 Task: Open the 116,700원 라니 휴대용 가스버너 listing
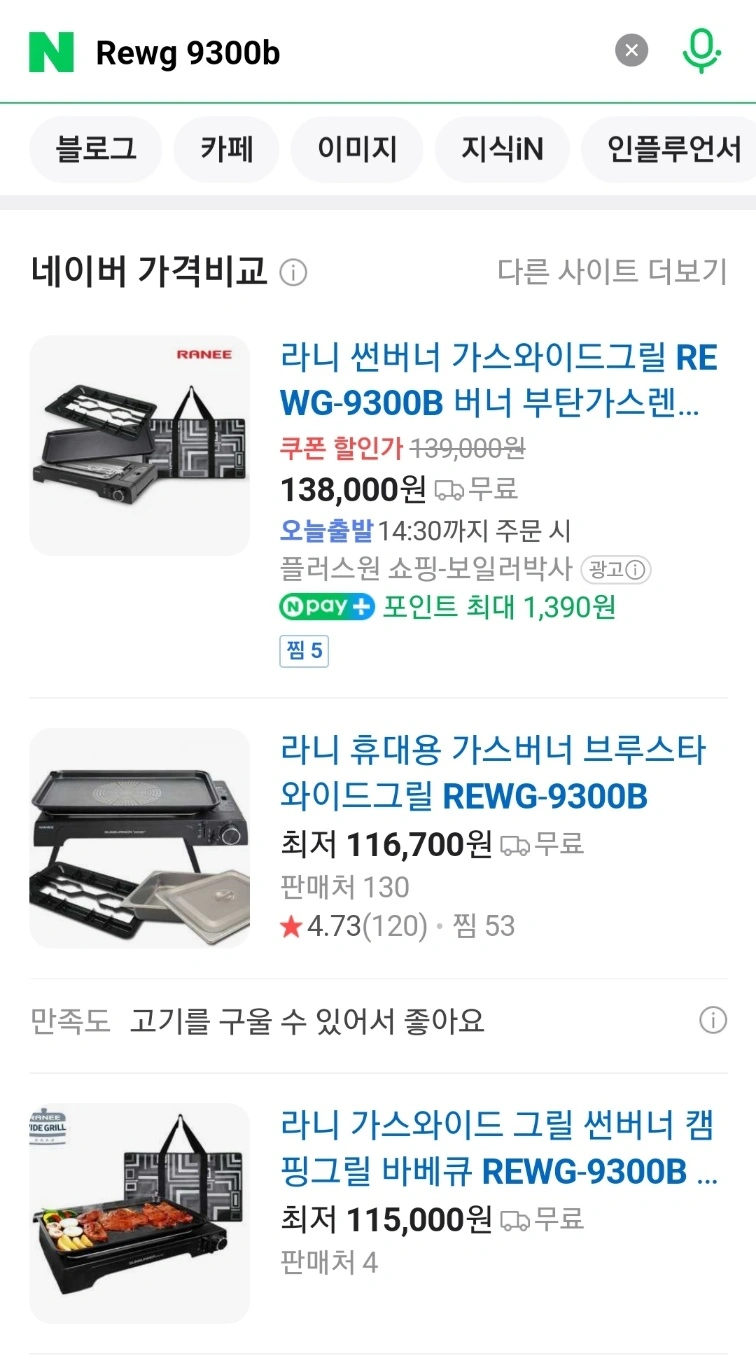[x=493, y=773]
